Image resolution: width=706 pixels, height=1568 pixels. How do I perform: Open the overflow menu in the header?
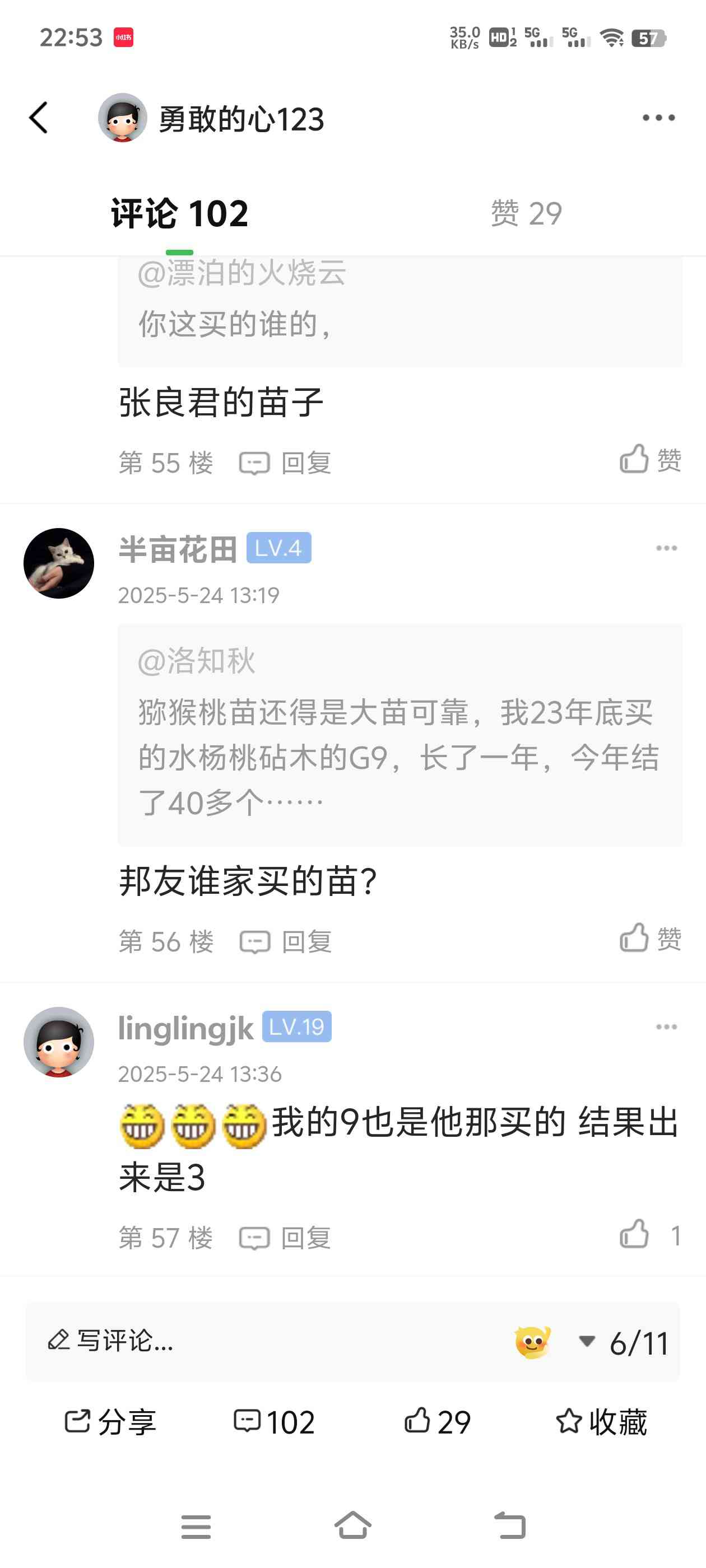click(x=658, y=118)
